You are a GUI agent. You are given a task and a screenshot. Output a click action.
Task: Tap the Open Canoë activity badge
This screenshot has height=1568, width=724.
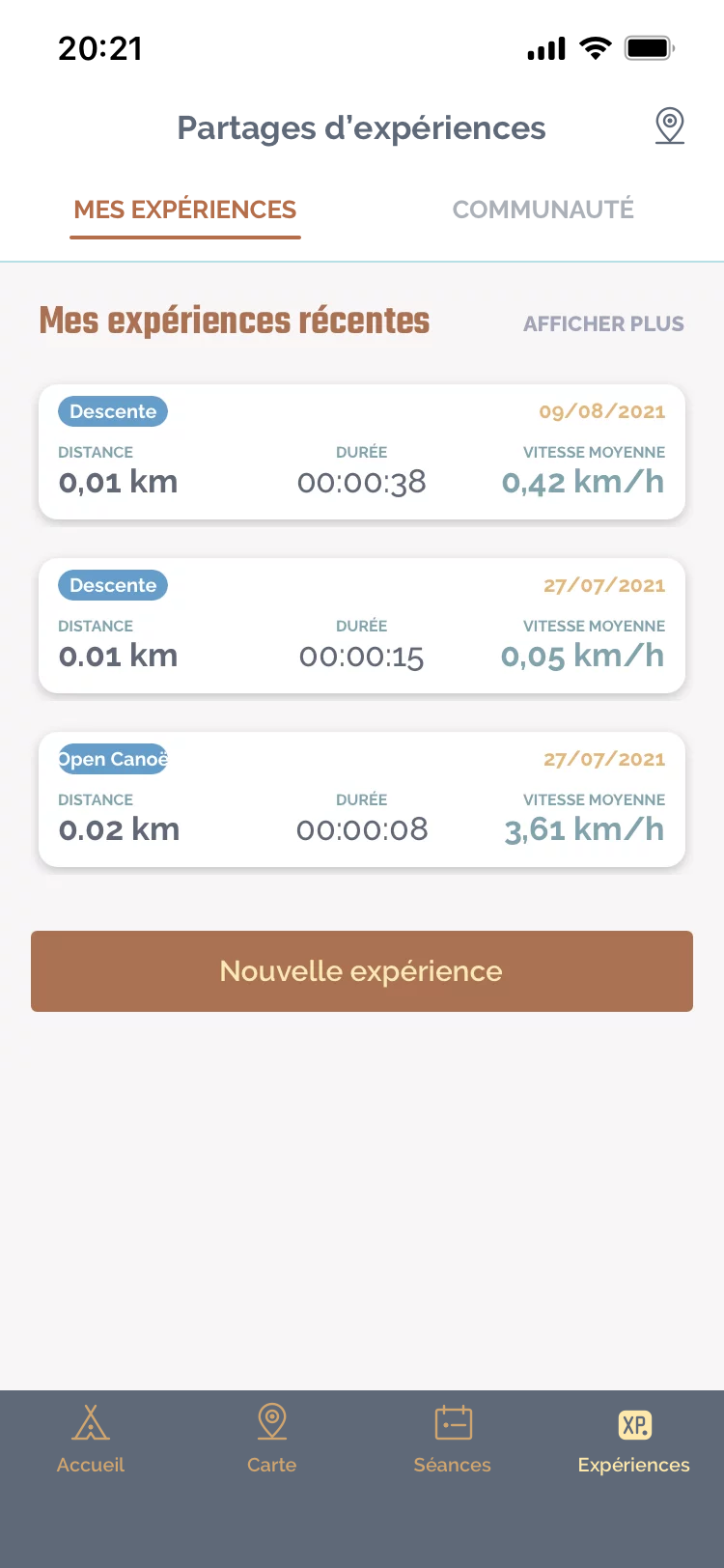(112, 759)
